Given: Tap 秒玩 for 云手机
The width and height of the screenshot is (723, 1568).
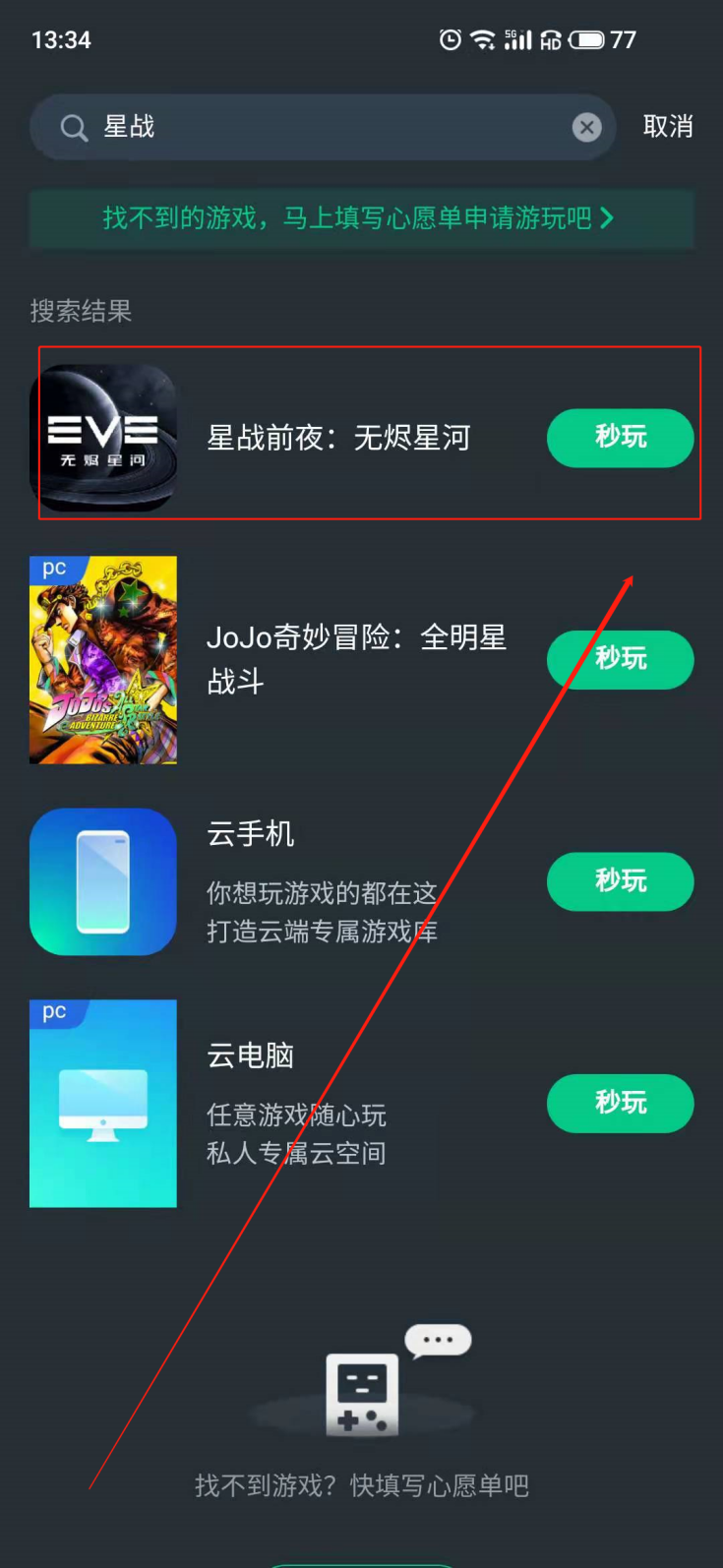Looking at the screenshot, I should click(x=620, y=881).
